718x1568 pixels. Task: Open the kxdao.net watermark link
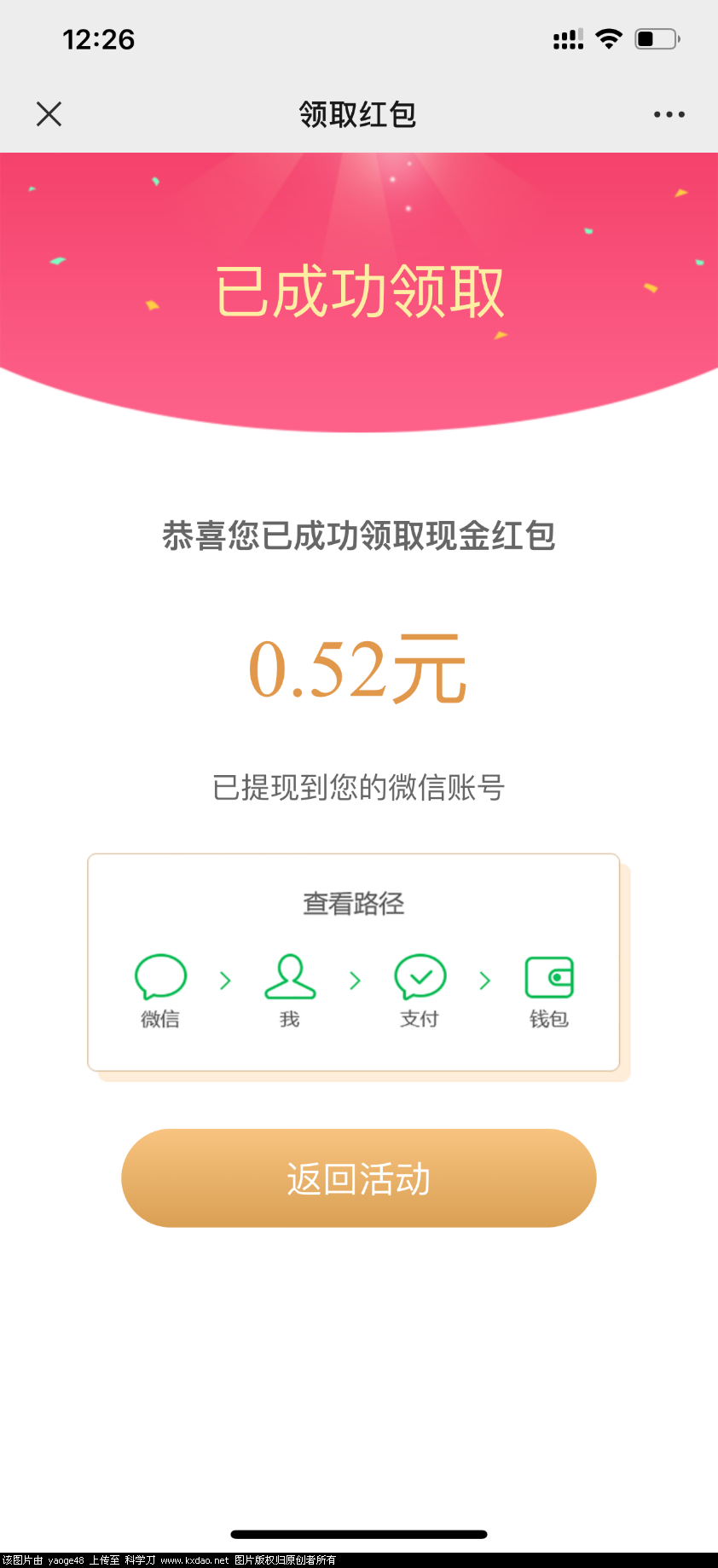(196, 1557)
